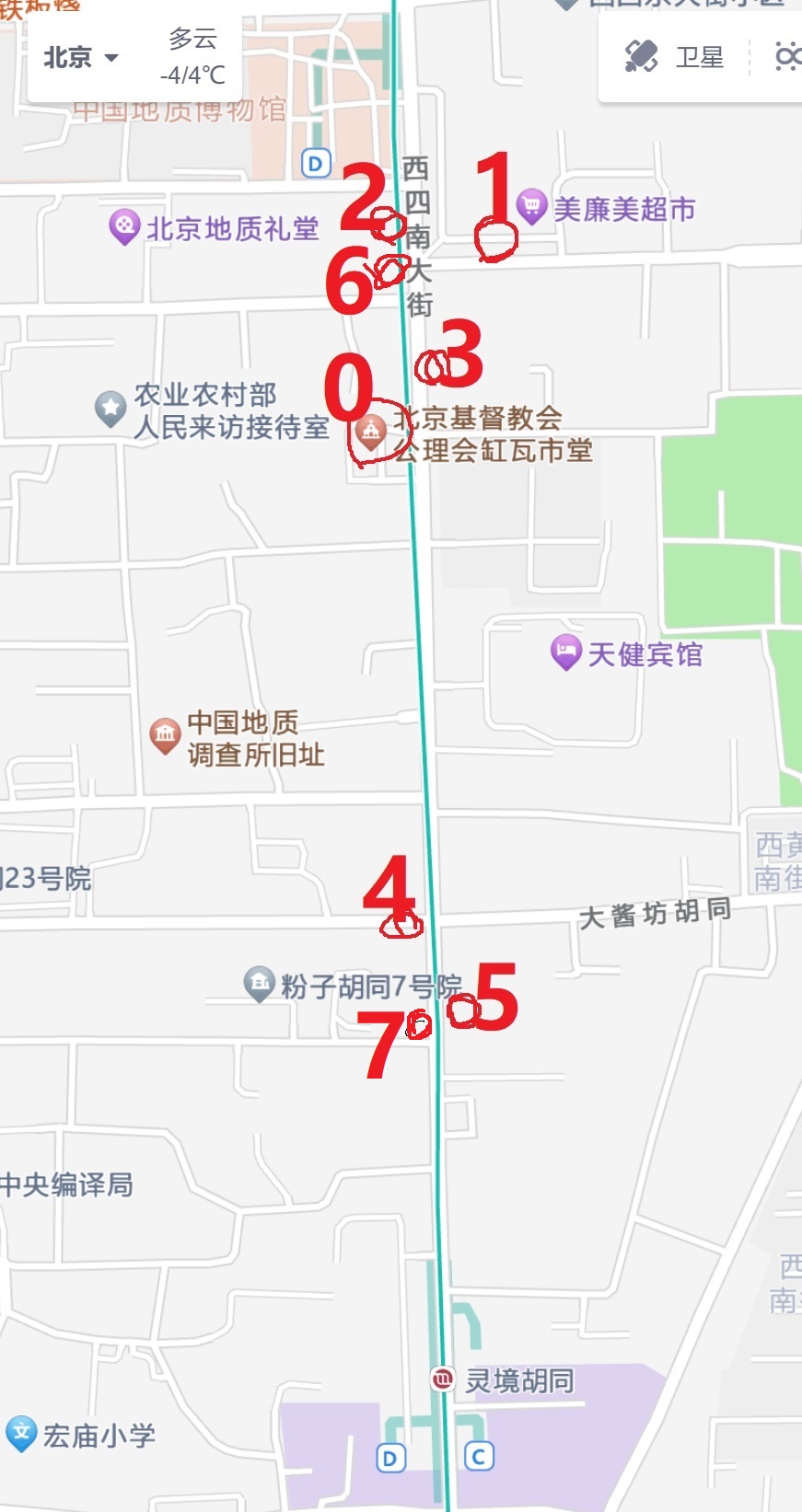This screenshot has height=1512, width=802.
Task: Click the 天健宾馆 text label
Action: 645,653
